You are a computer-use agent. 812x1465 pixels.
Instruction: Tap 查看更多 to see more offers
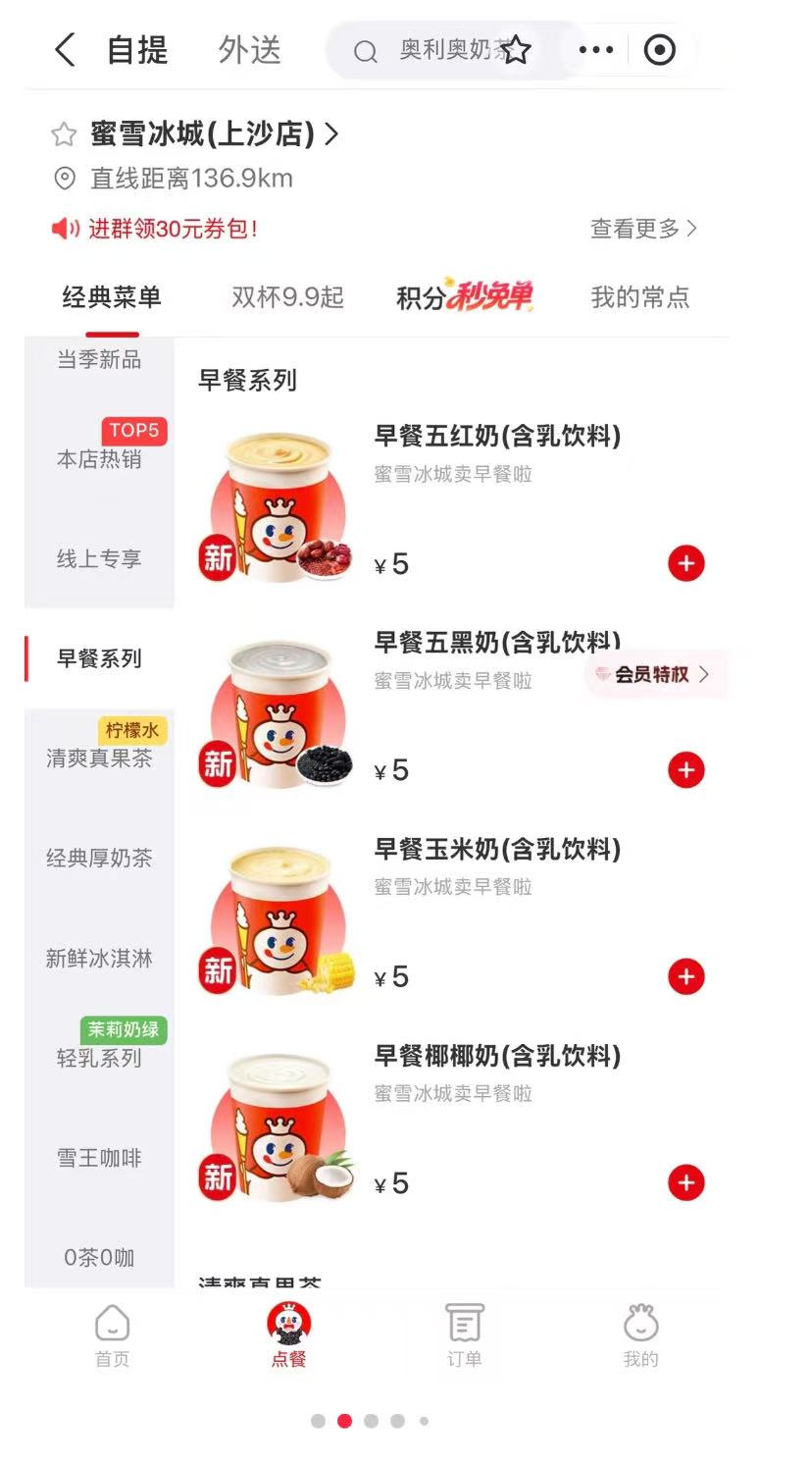643,229
